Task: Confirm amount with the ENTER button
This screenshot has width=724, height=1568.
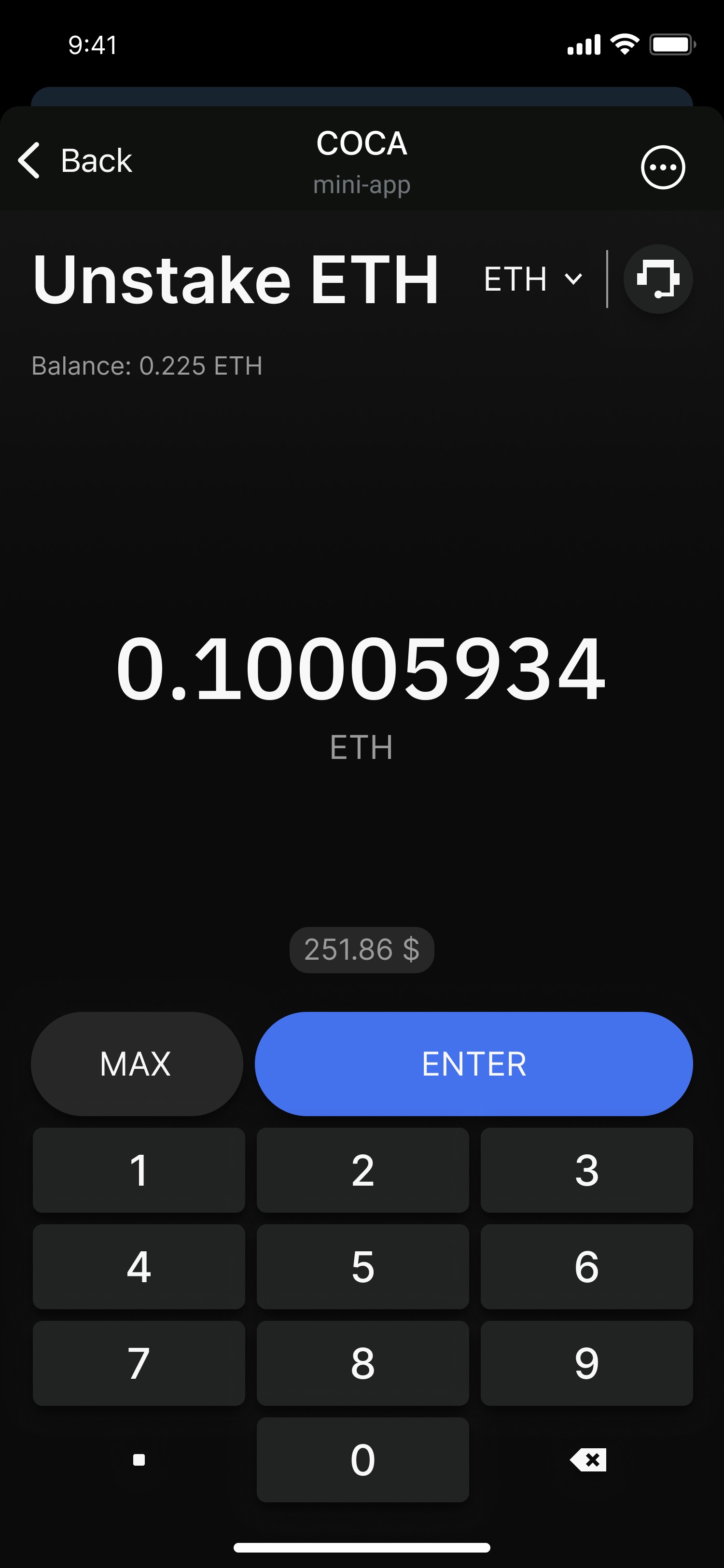Action: point(473,1064)
